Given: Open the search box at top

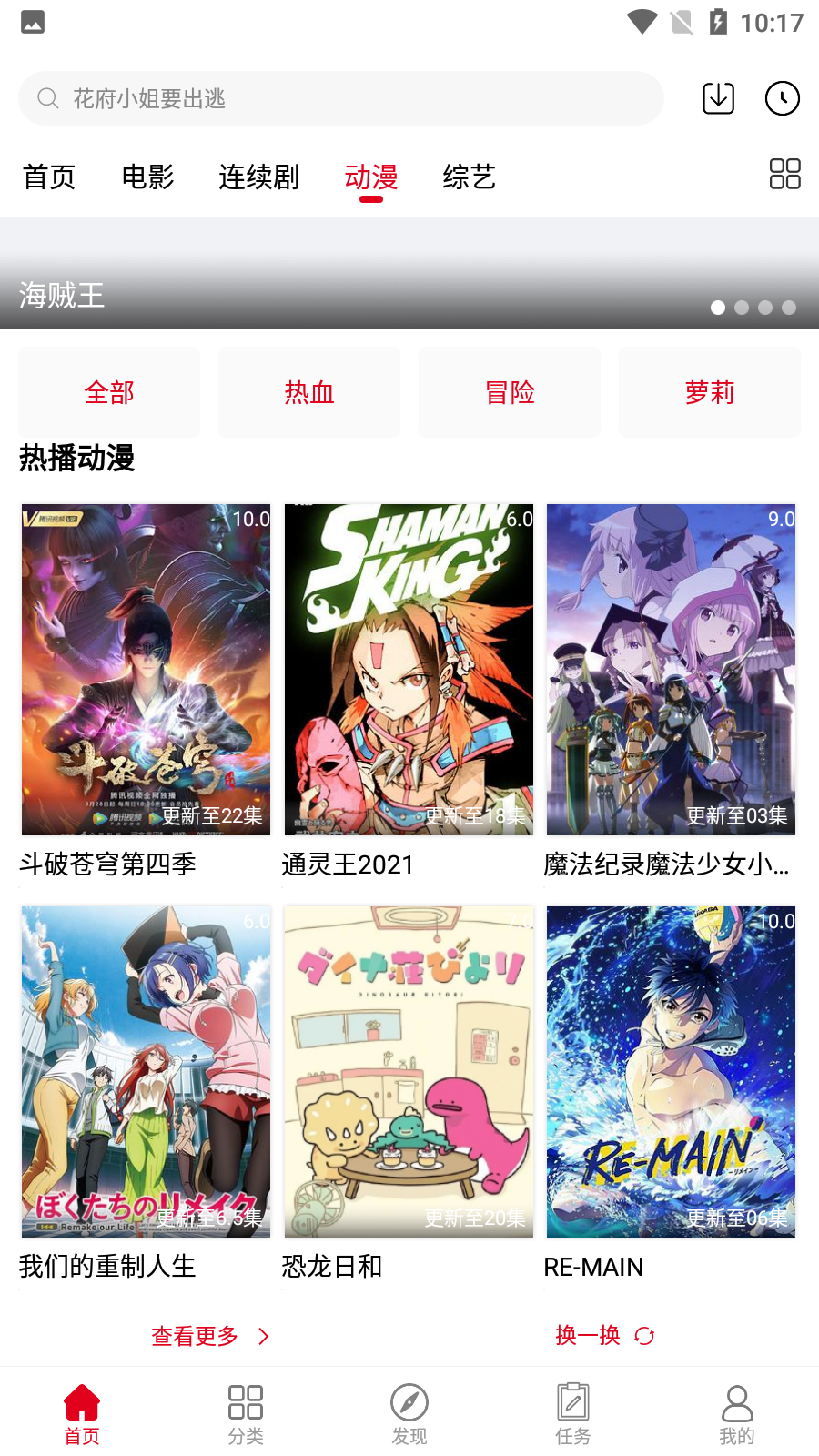Looking at the screenshot, I should [340, 98].
